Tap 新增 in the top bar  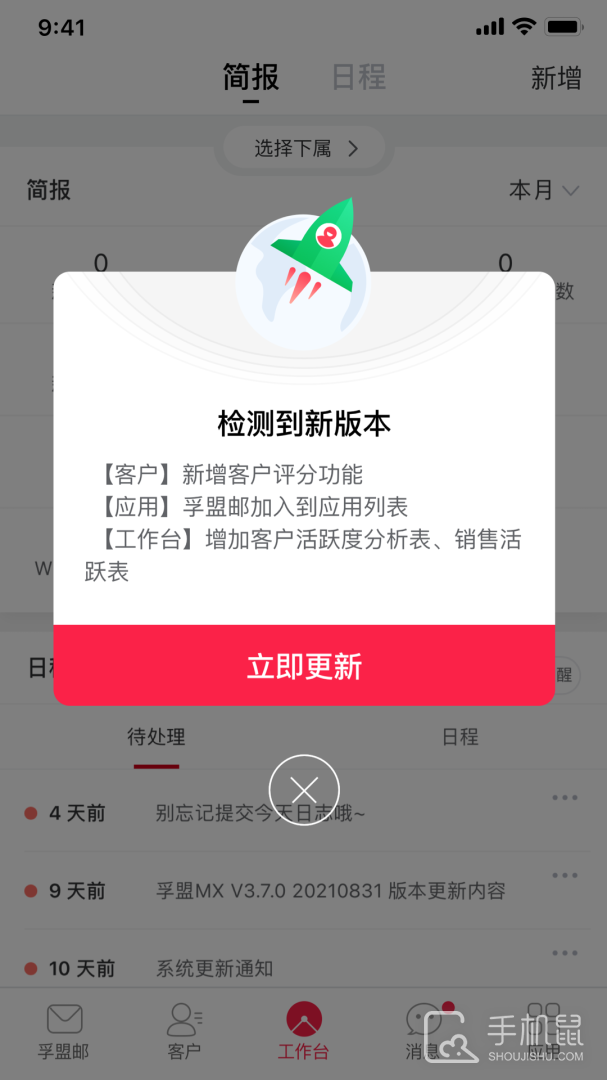tap(555, 79)
